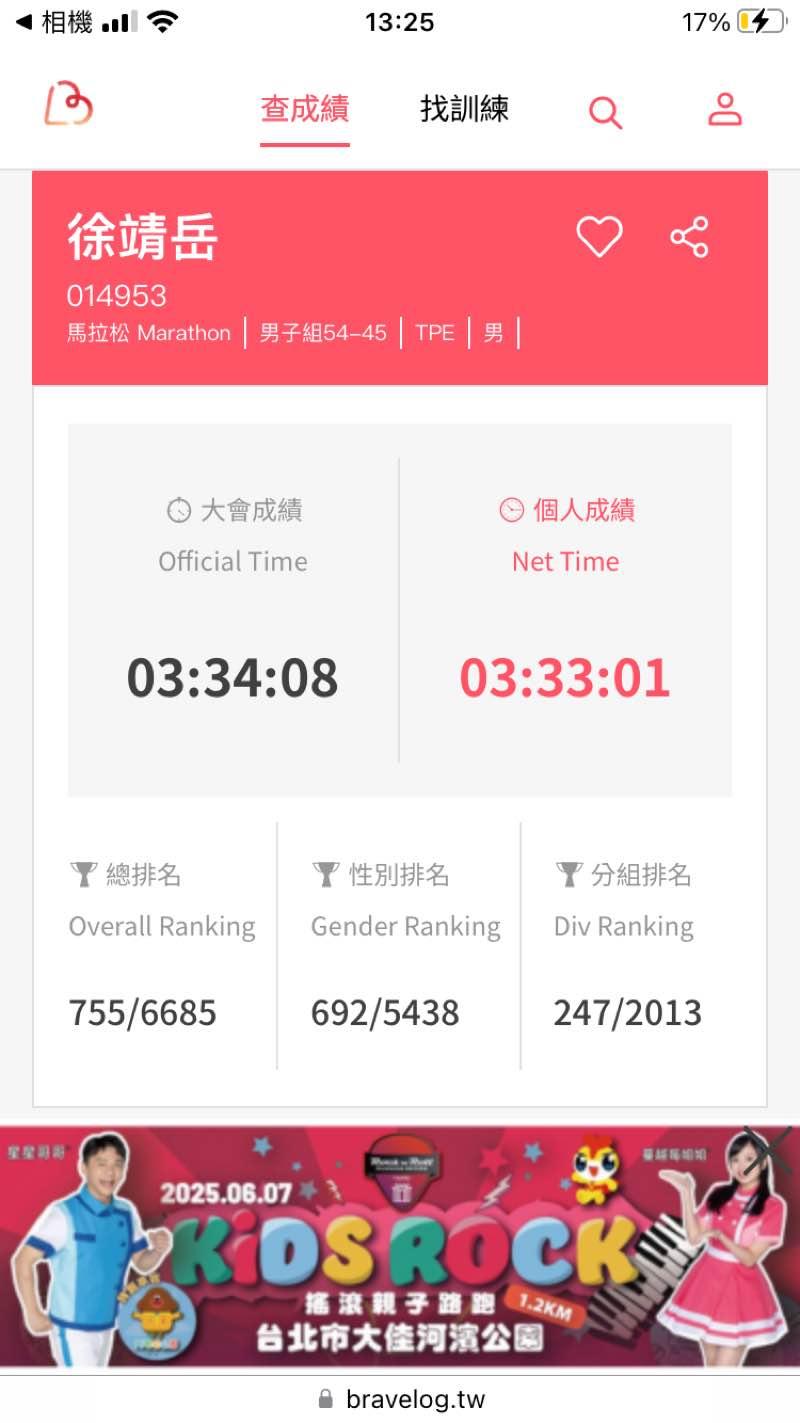Share this race result

pos(689,237)
